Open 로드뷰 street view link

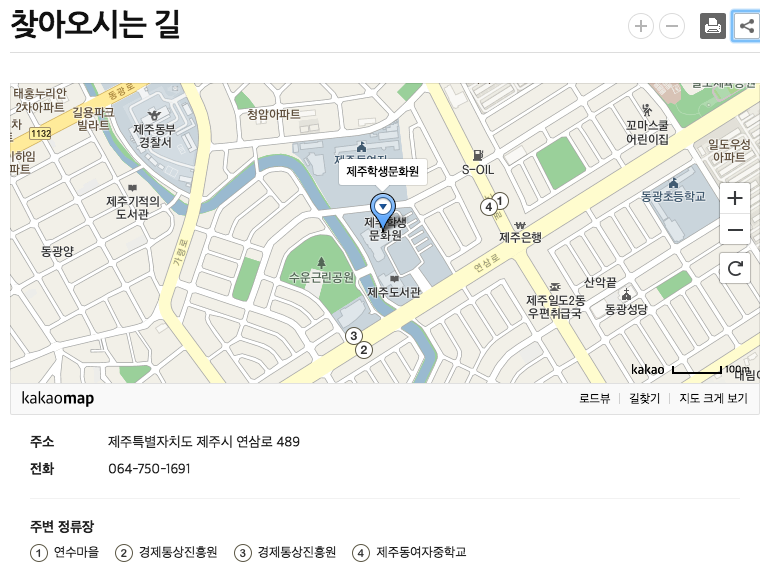coord(594,398)
